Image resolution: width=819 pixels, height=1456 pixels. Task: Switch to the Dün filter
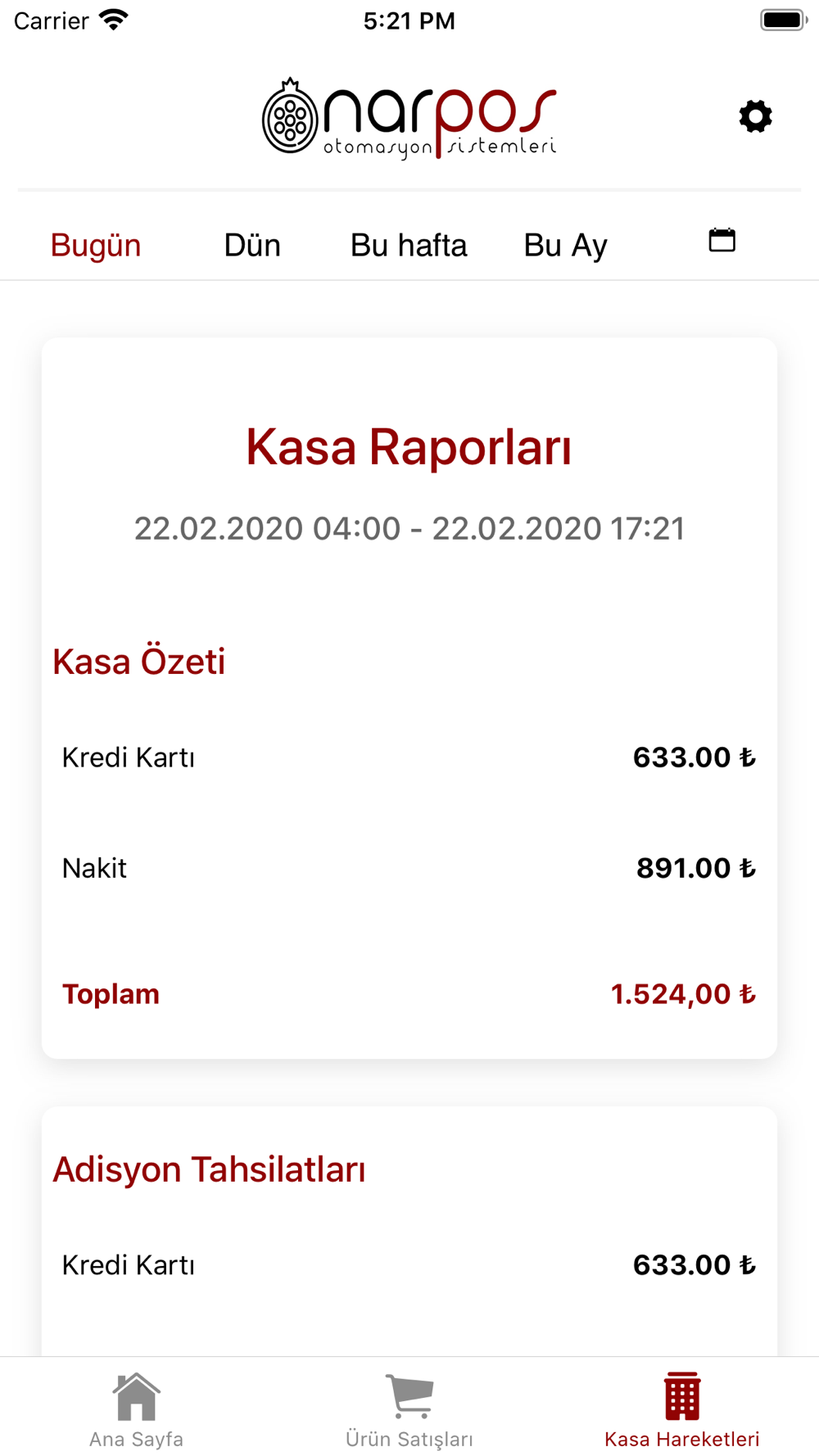252,245
